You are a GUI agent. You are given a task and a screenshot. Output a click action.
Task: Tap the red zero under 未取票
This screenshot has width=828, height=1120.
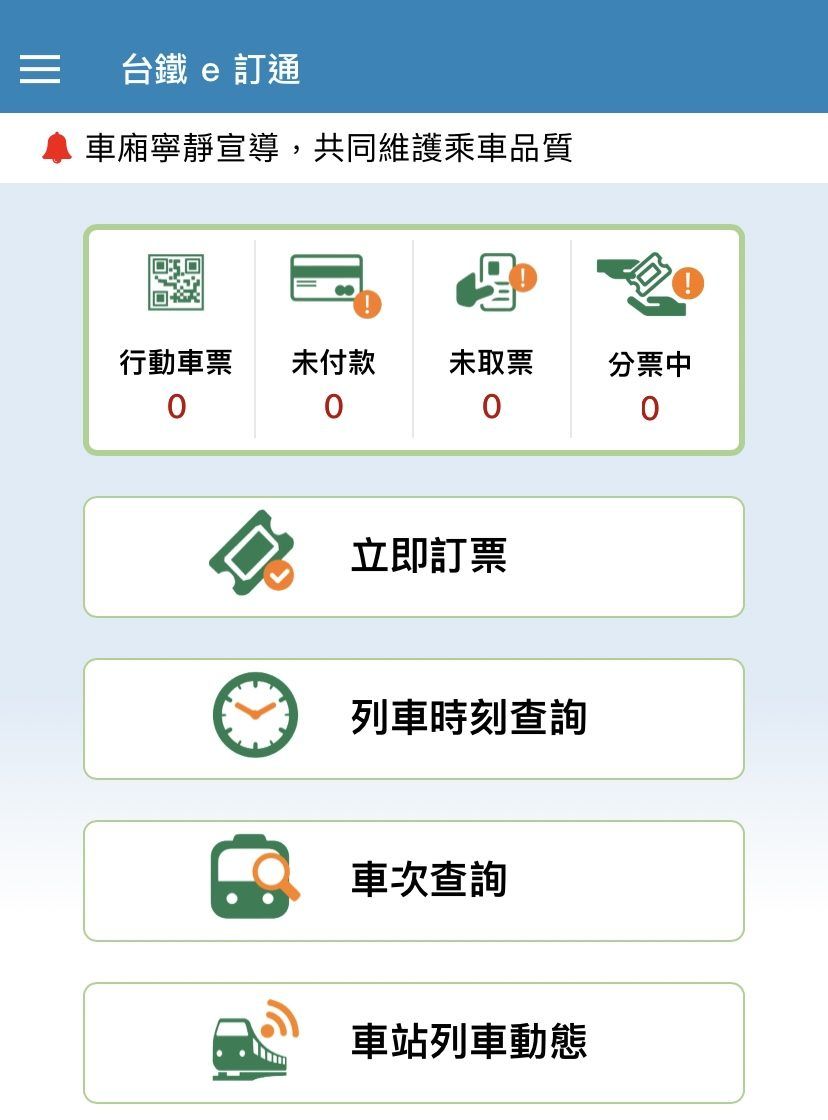(x=490, y=406)
